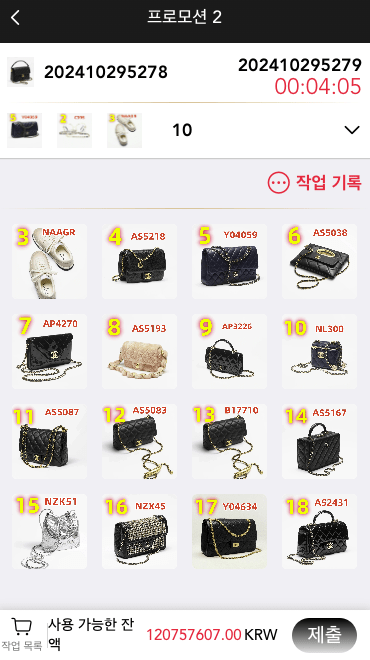This screenshot has width=370, height=660.
Task: Expand the dropdown chevron next to 10
Action: (x=351, y=130)
